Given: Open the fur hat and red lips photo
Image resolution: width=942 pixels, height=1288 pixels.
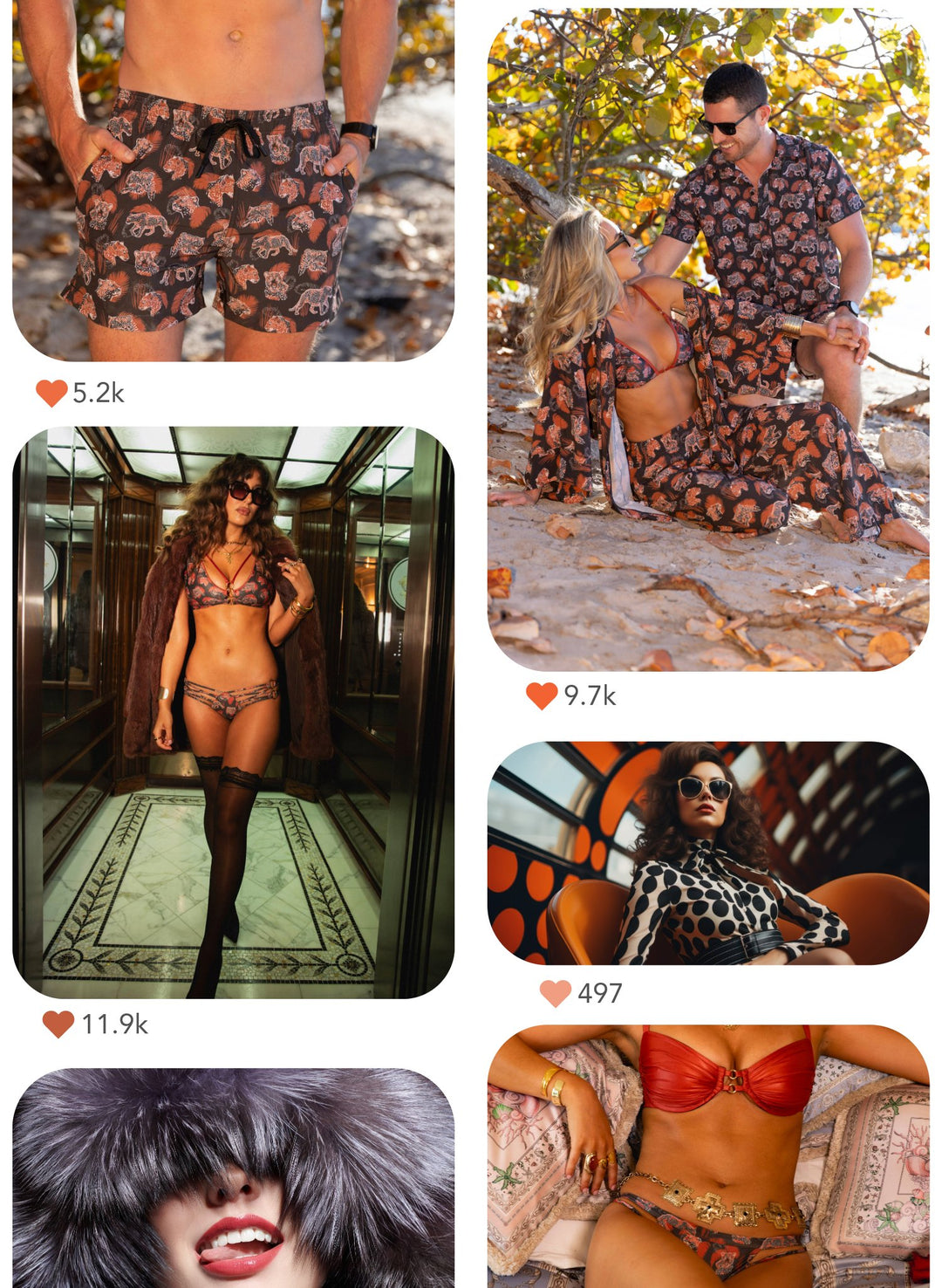Looking at the screenshot, I should click(233, 1178).
